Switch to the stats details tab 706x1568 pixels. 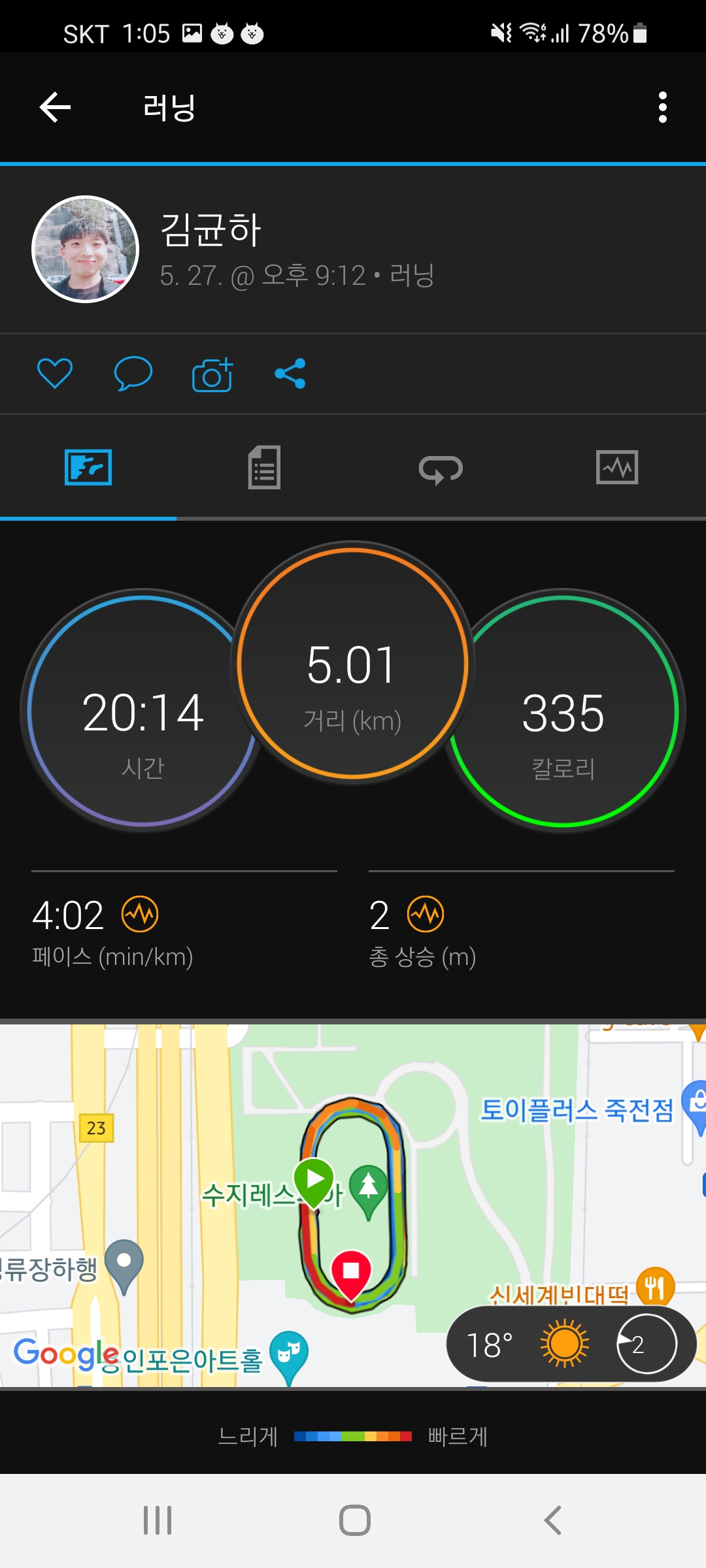[264, 468]
